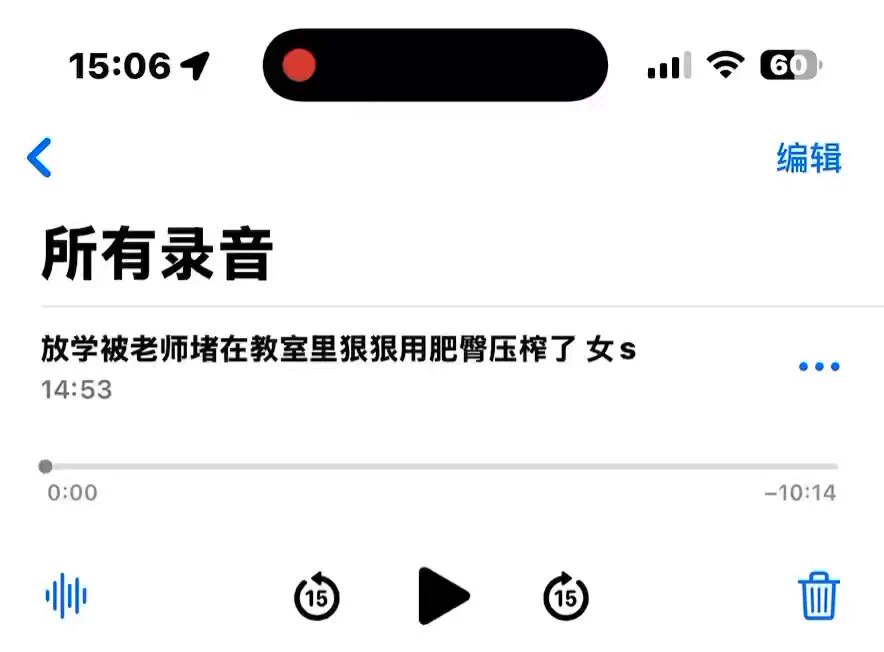Skip forward 15 seconds
This screenshot has width=884, height=652.
point(566,597)
